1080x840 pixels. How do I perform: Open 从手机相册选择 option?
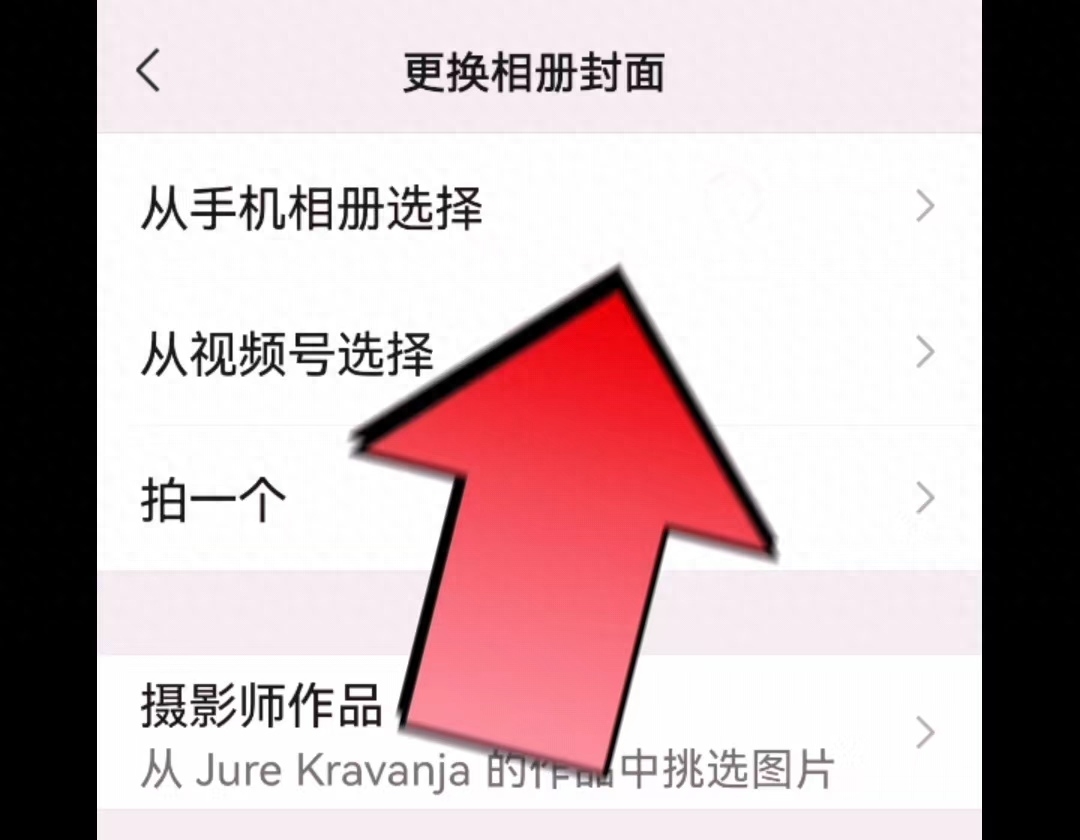tap(312, 208)
